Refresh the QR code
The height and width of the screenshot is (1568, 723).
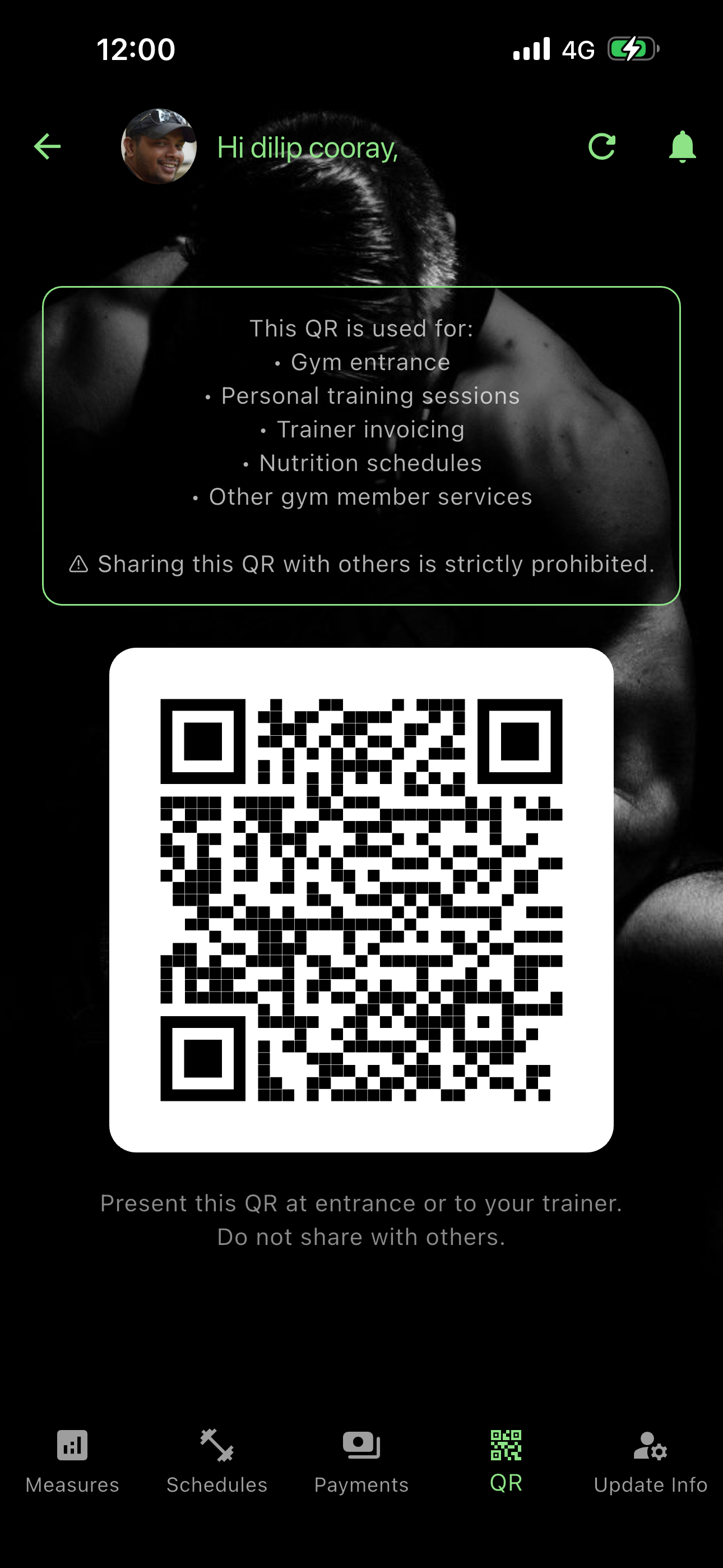(602, 147)
